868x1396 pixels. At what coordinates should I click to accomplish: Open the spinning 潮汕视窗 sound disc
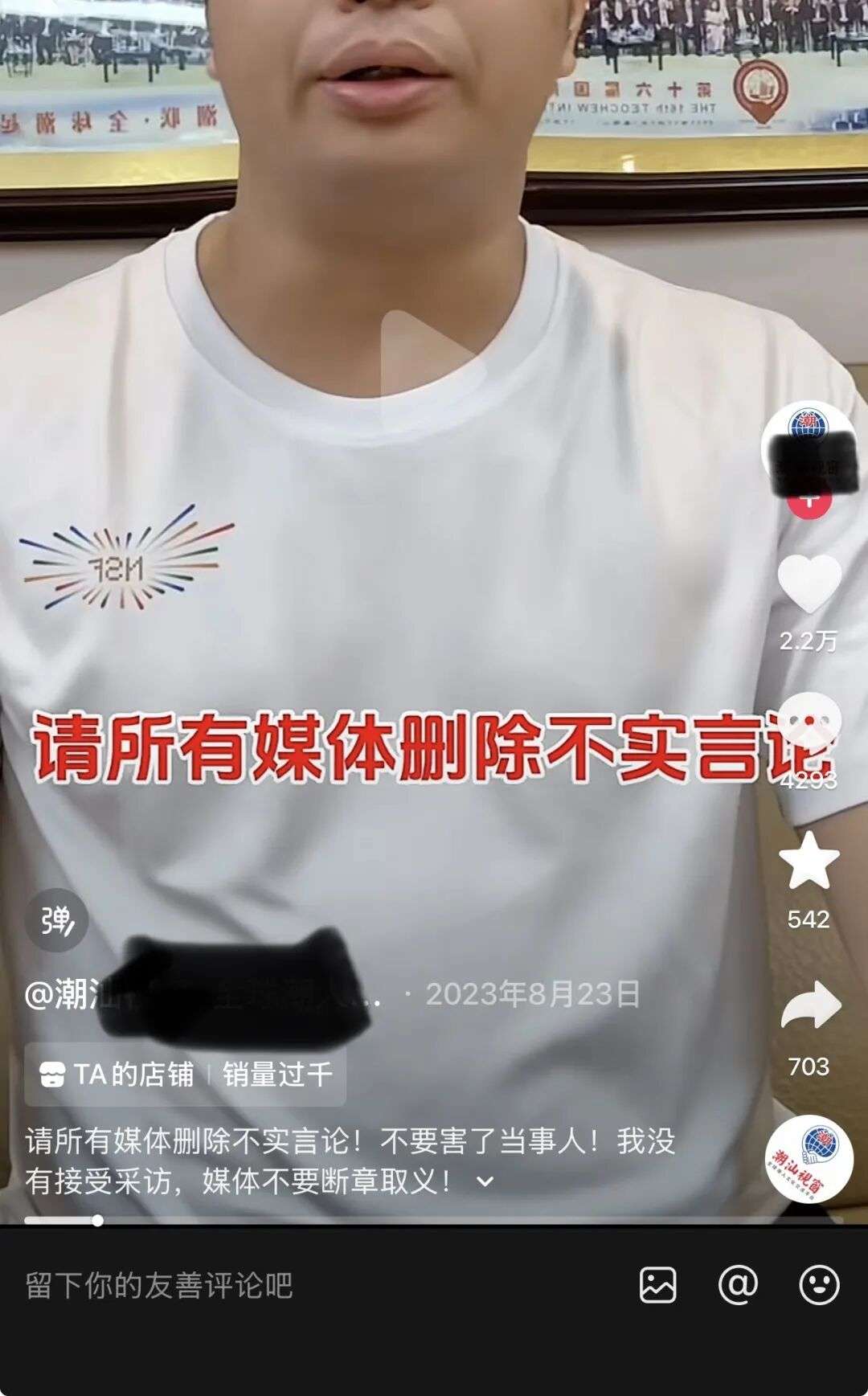click(x=809, y=1159)
